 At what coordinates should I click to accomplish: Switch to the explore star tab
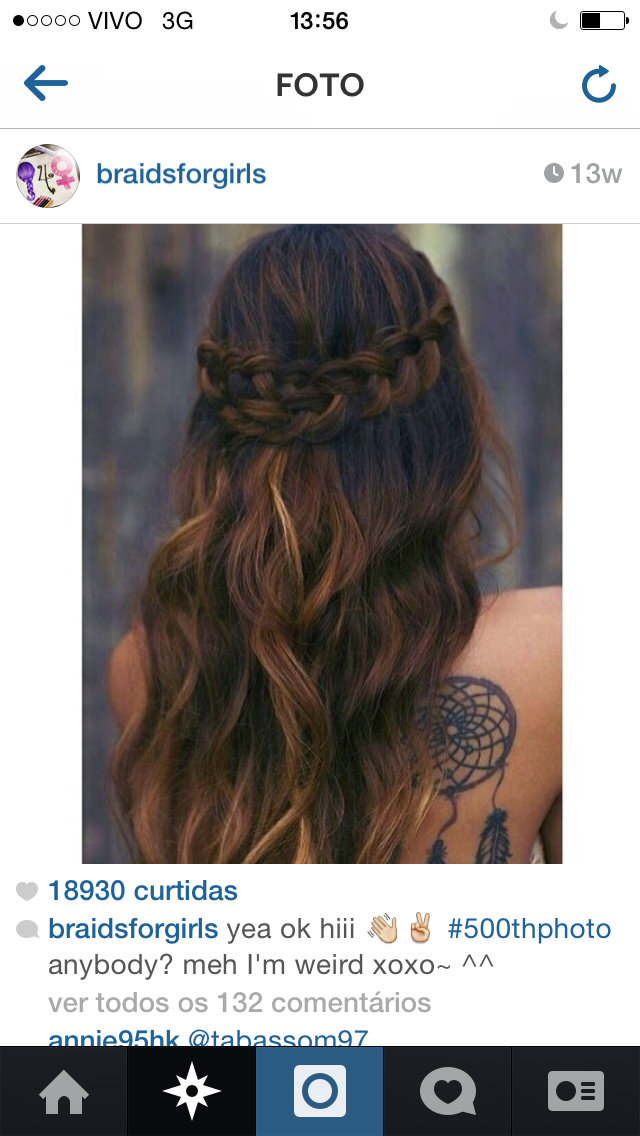(x=191, y=1092)
